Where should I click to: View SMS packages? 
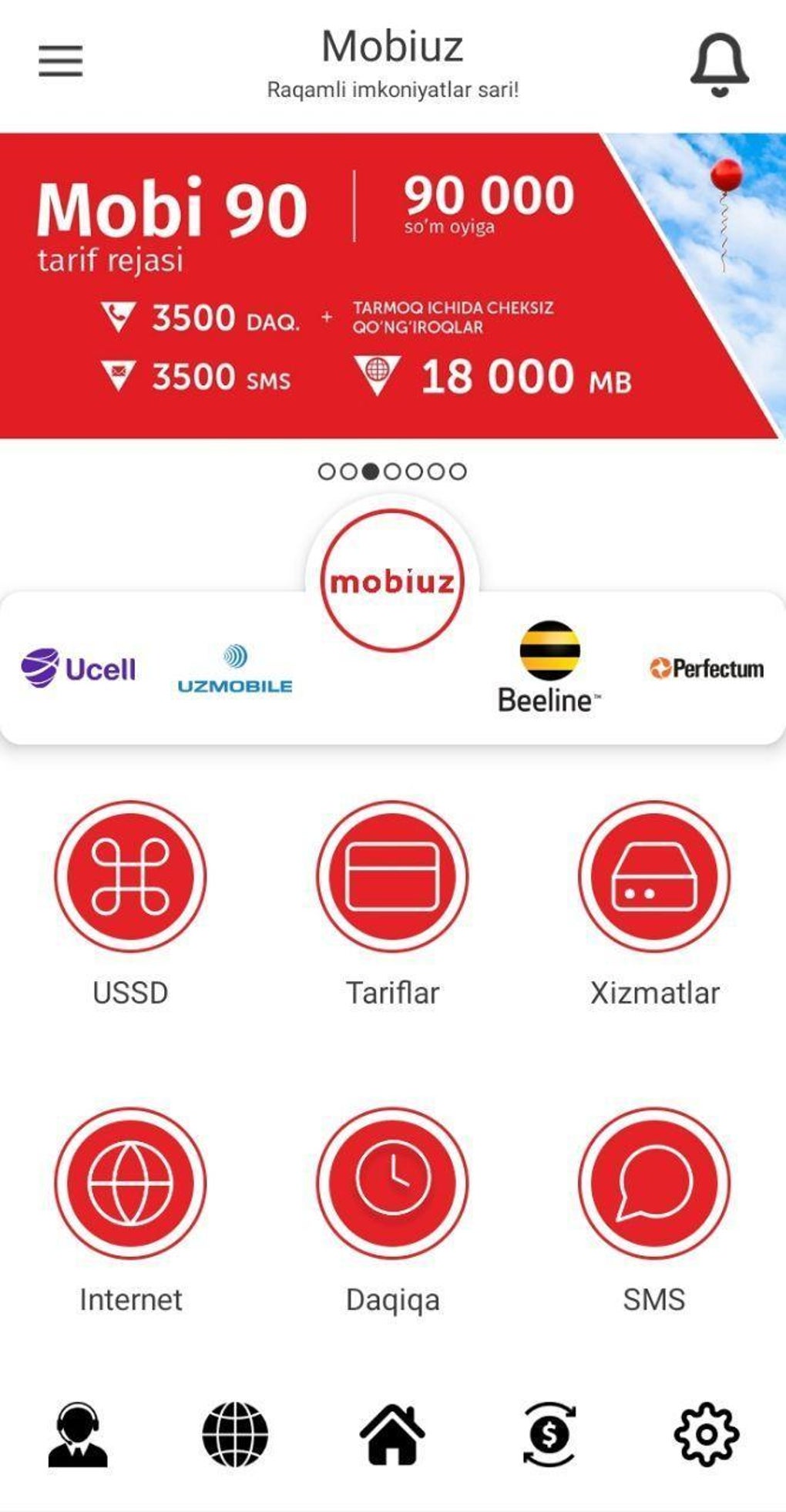(654, 1183)
